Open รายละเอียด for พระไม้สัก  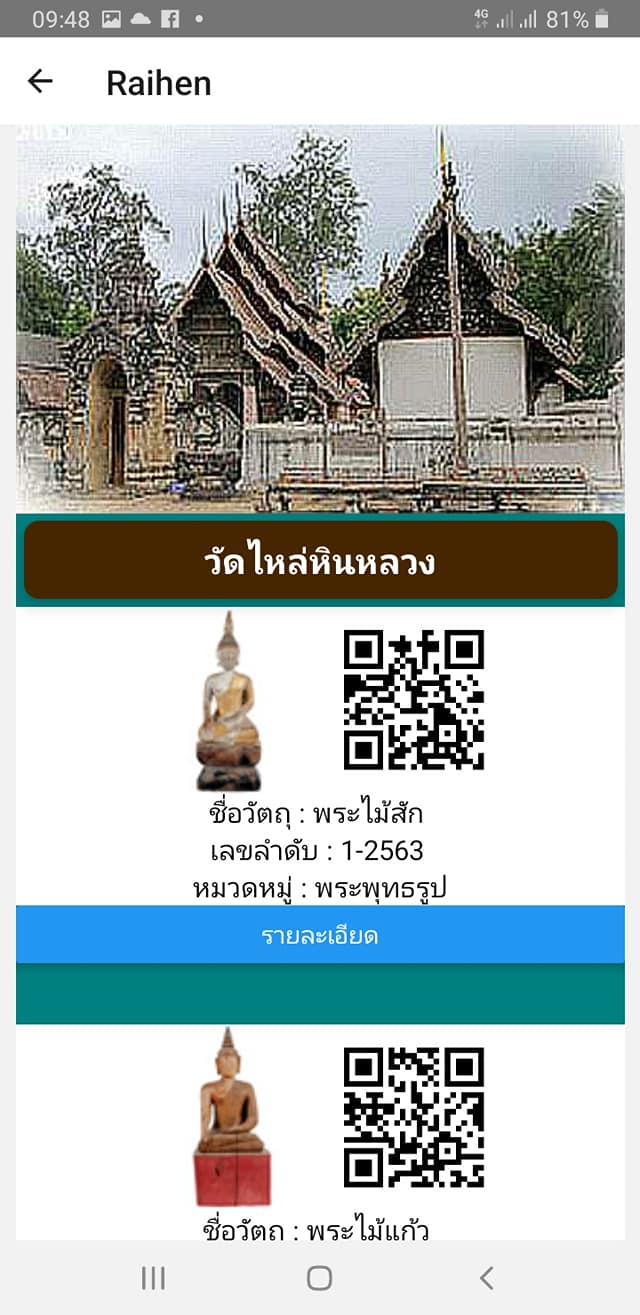(x=320, y=936)
